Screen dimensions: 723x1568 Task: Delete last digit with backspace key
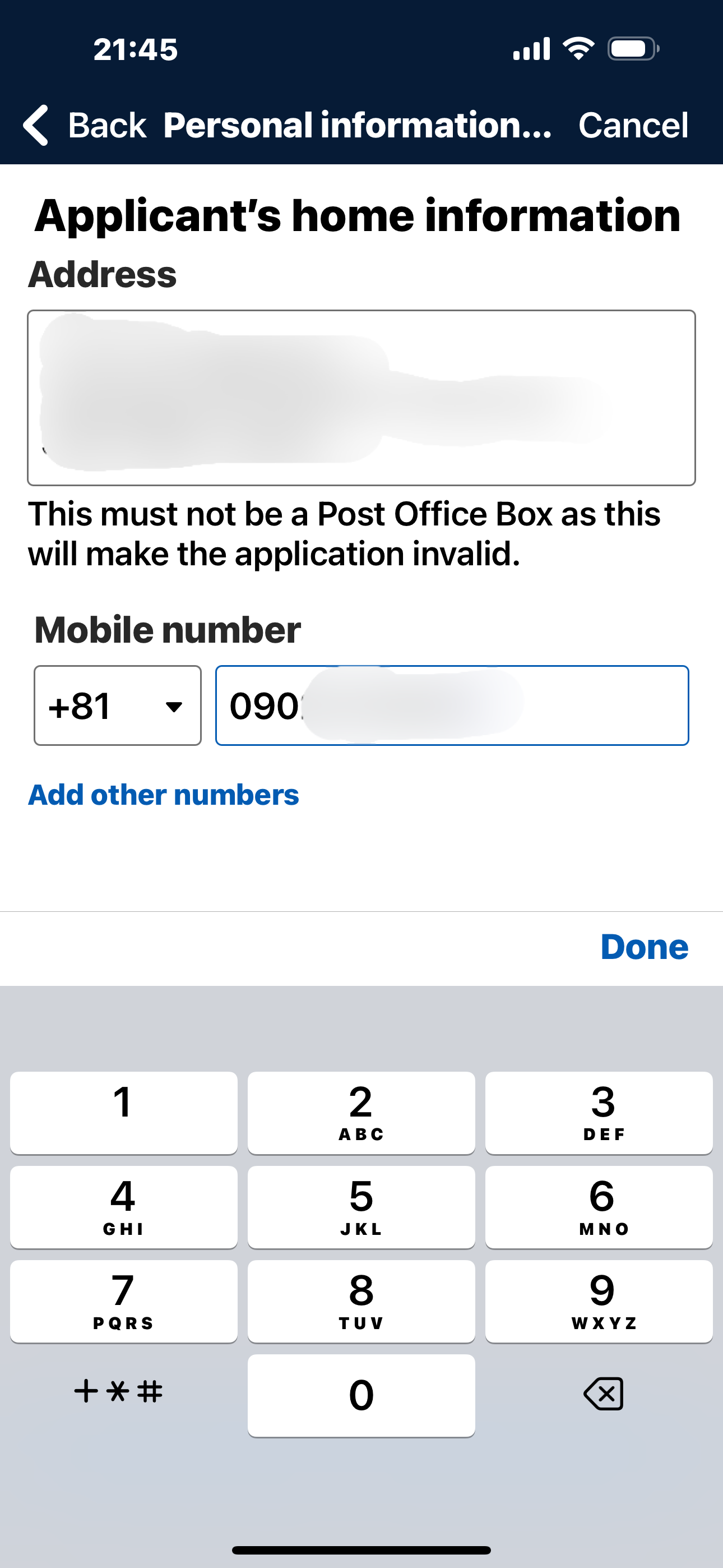point(602,1394)
